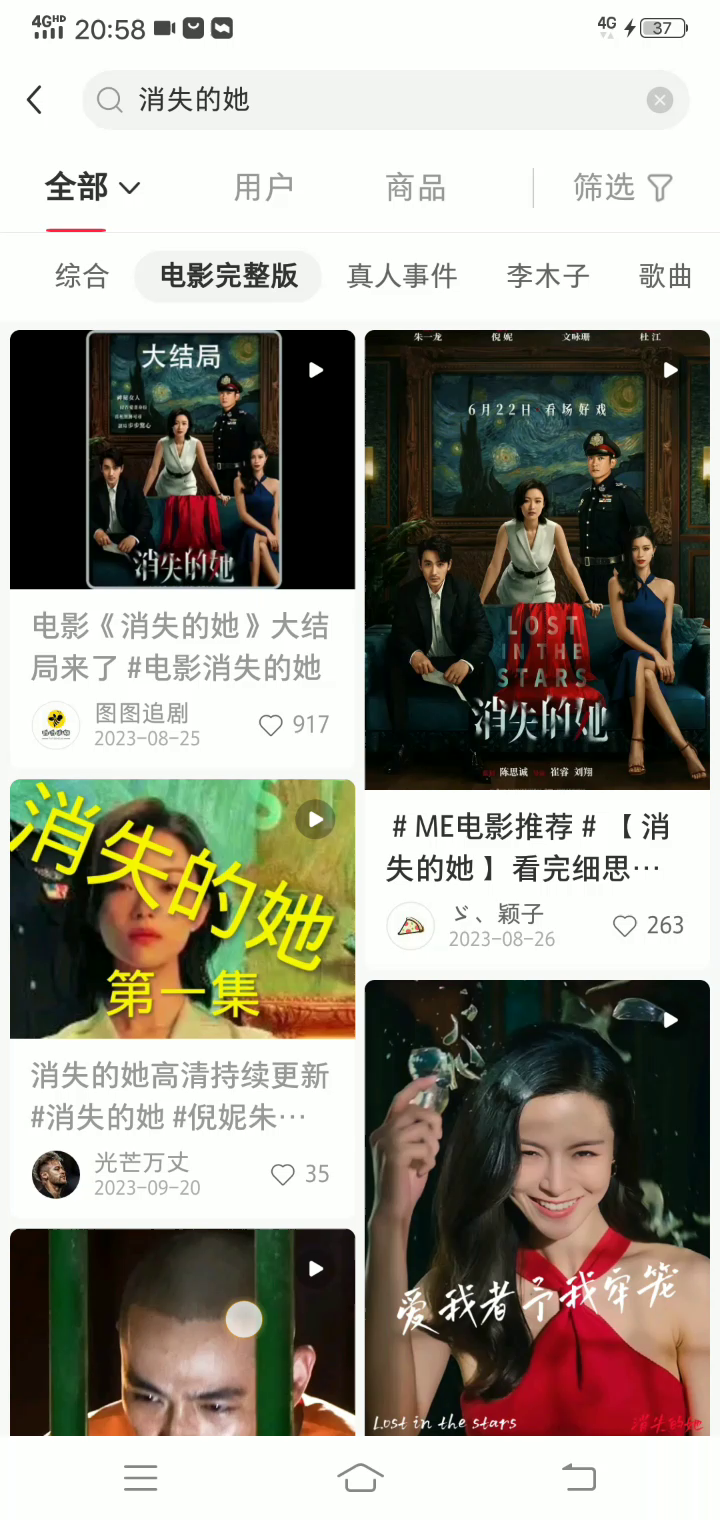Clear the search text
Image resolution: width=720 pixels, height=1520 pixels.
point(659,100)
